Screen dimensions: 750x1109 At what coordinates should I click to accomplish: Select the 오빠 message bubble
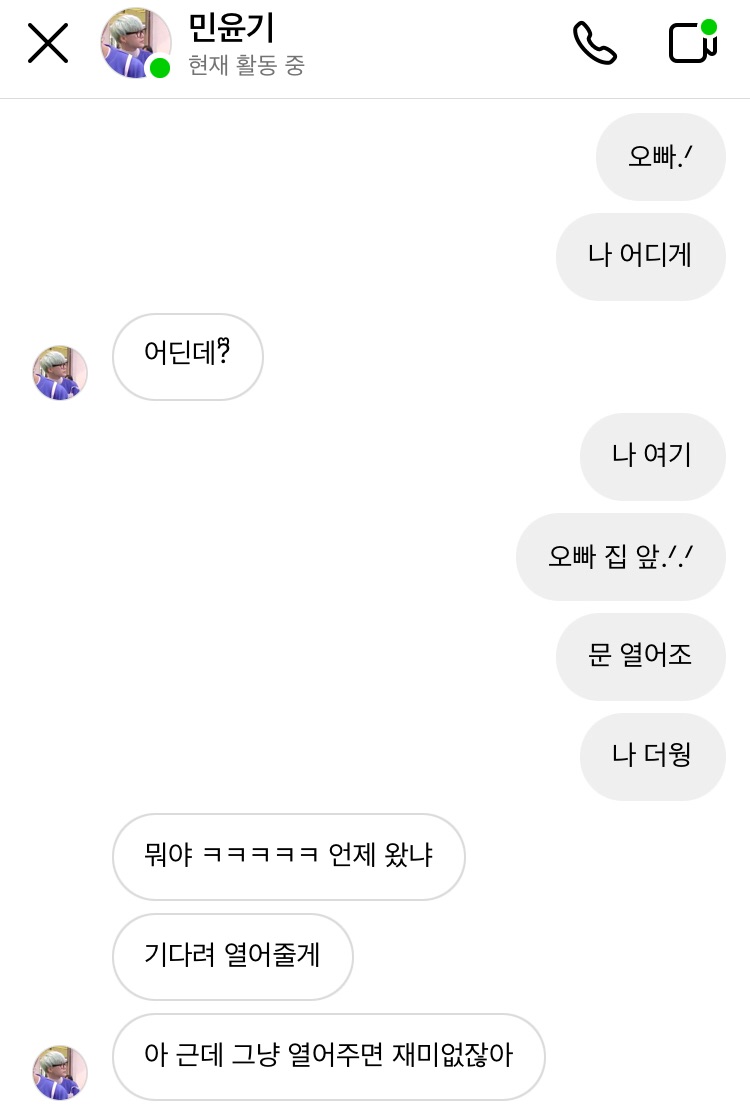660,157
